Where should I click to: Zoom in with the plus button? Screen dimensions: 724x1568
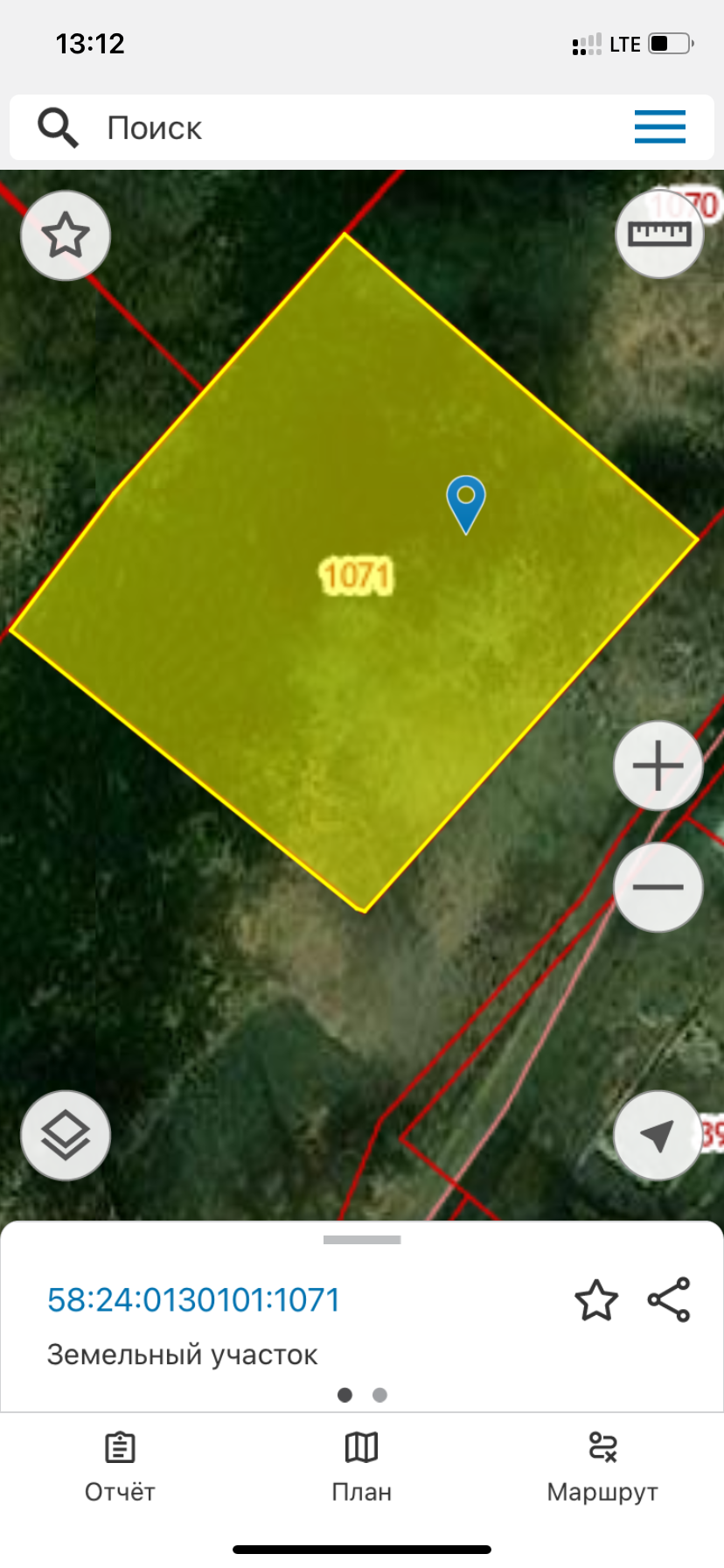(658, 766)
